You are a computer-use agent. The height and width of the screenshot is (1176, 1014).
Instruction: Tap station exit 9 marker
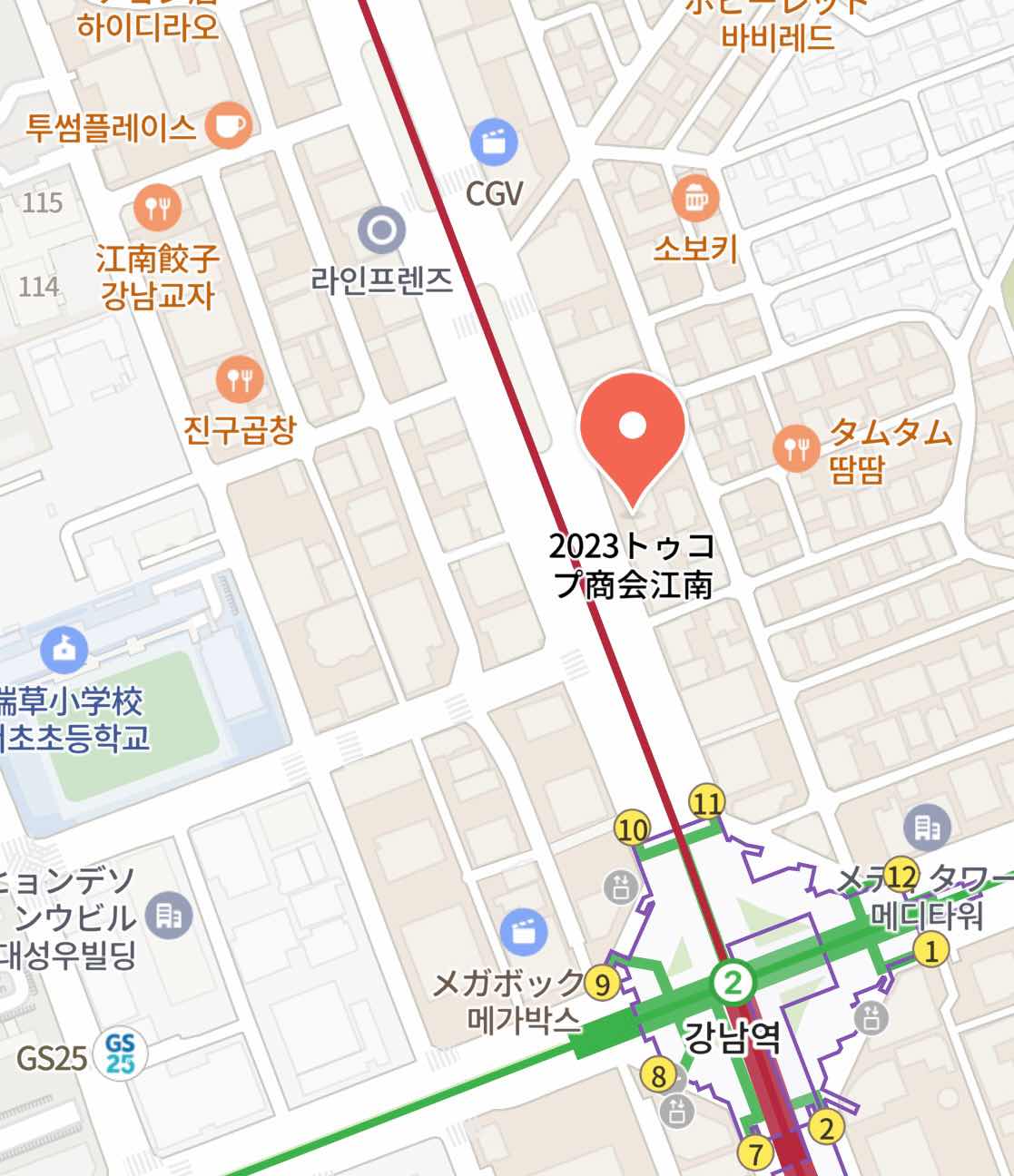tap(602, 982)
